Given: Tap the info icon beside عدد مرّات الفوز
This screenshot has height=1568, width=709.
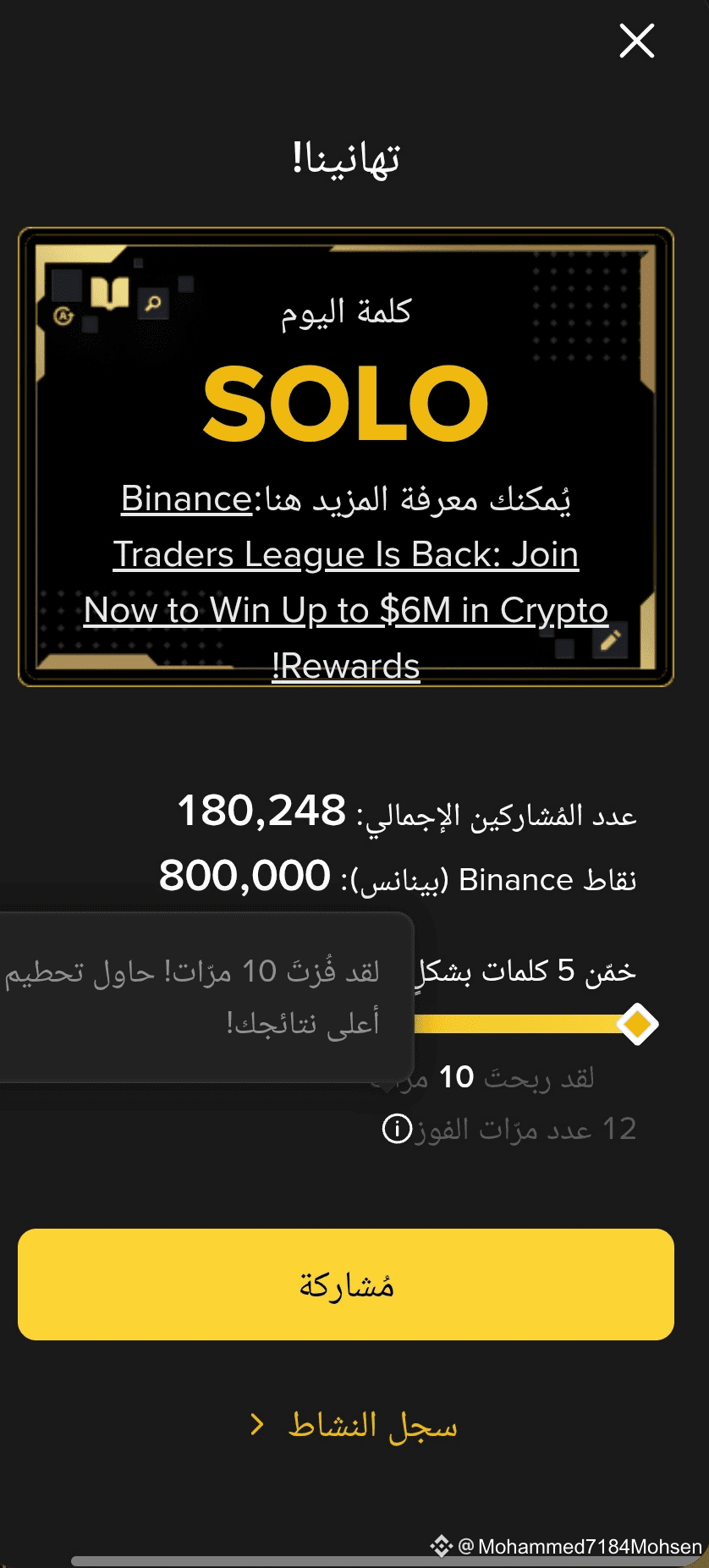Looking at the screenshot, I should click(397, 1128).
